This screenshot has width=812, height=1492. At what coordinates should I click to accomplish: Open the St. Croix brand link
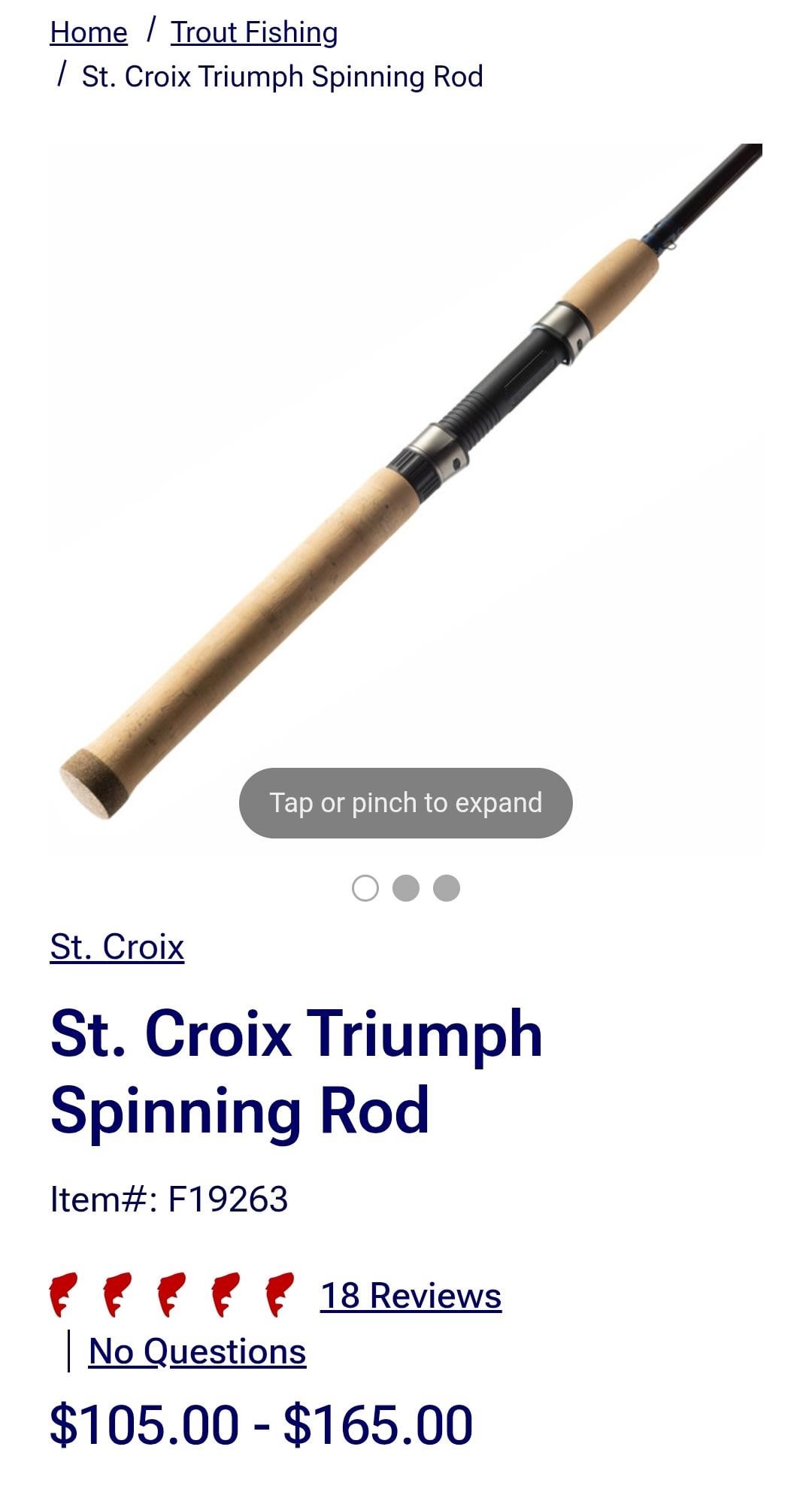click(x=117, y=947)
